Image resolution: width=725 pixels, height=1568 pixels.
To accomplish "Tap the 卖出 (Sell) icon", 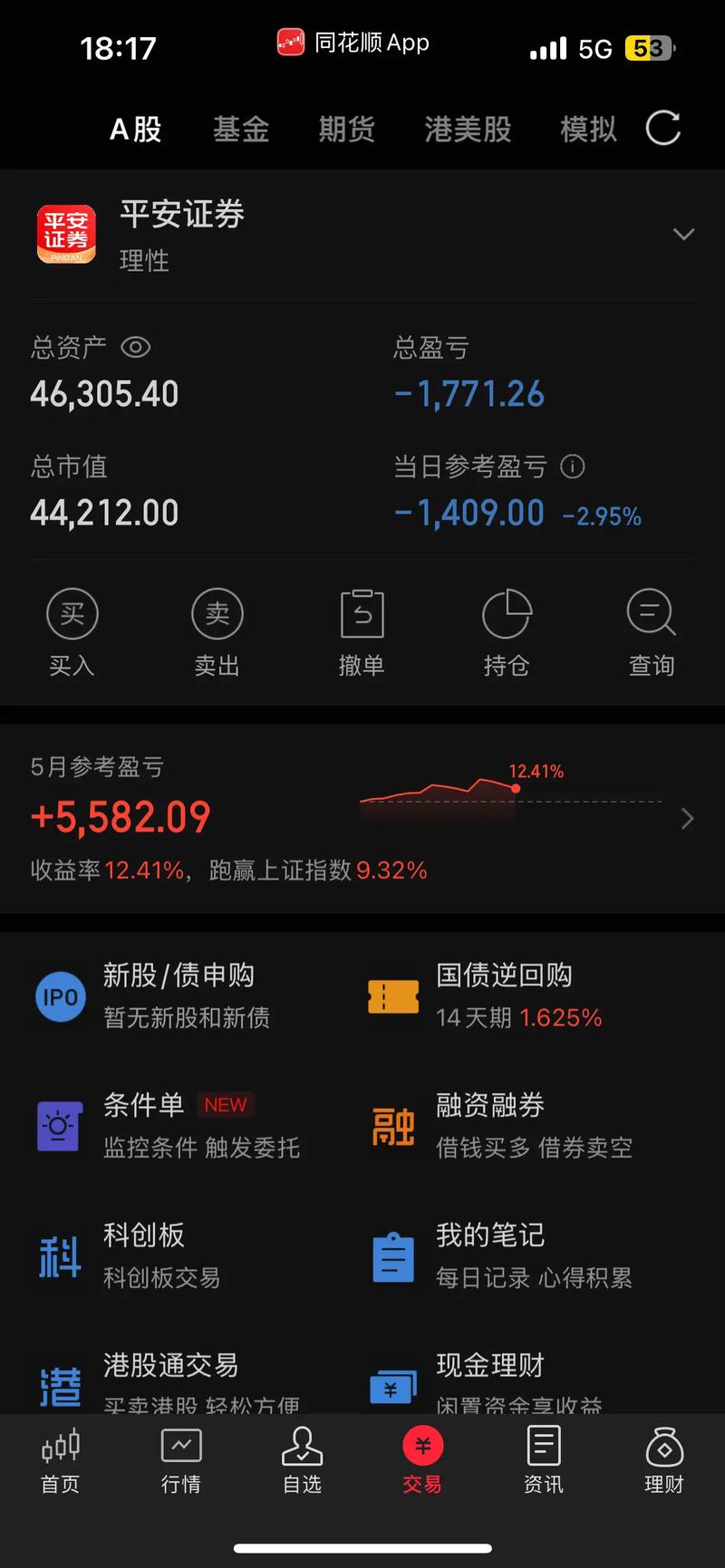I will click(x=217, y=613).
